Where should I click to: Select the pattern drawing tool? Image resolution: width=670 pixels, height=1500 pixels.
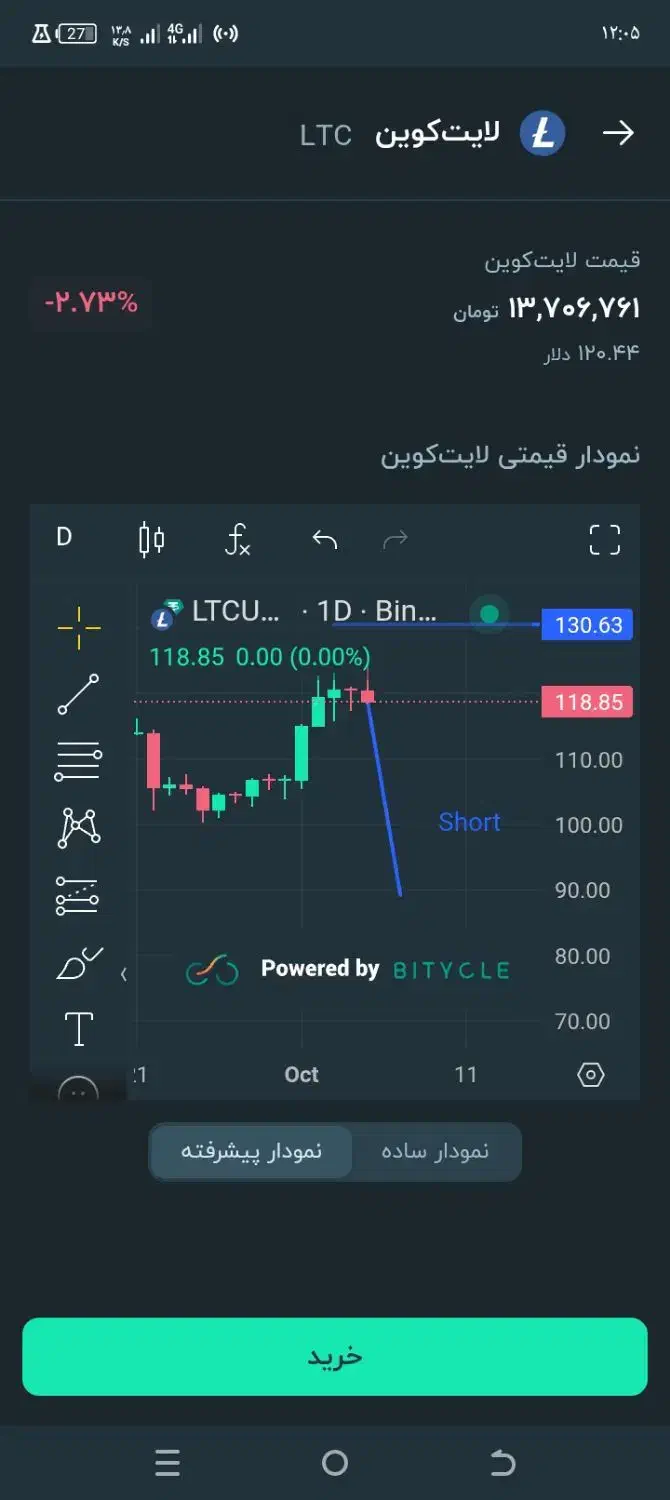pyautogui.click(x=78, y=828)
